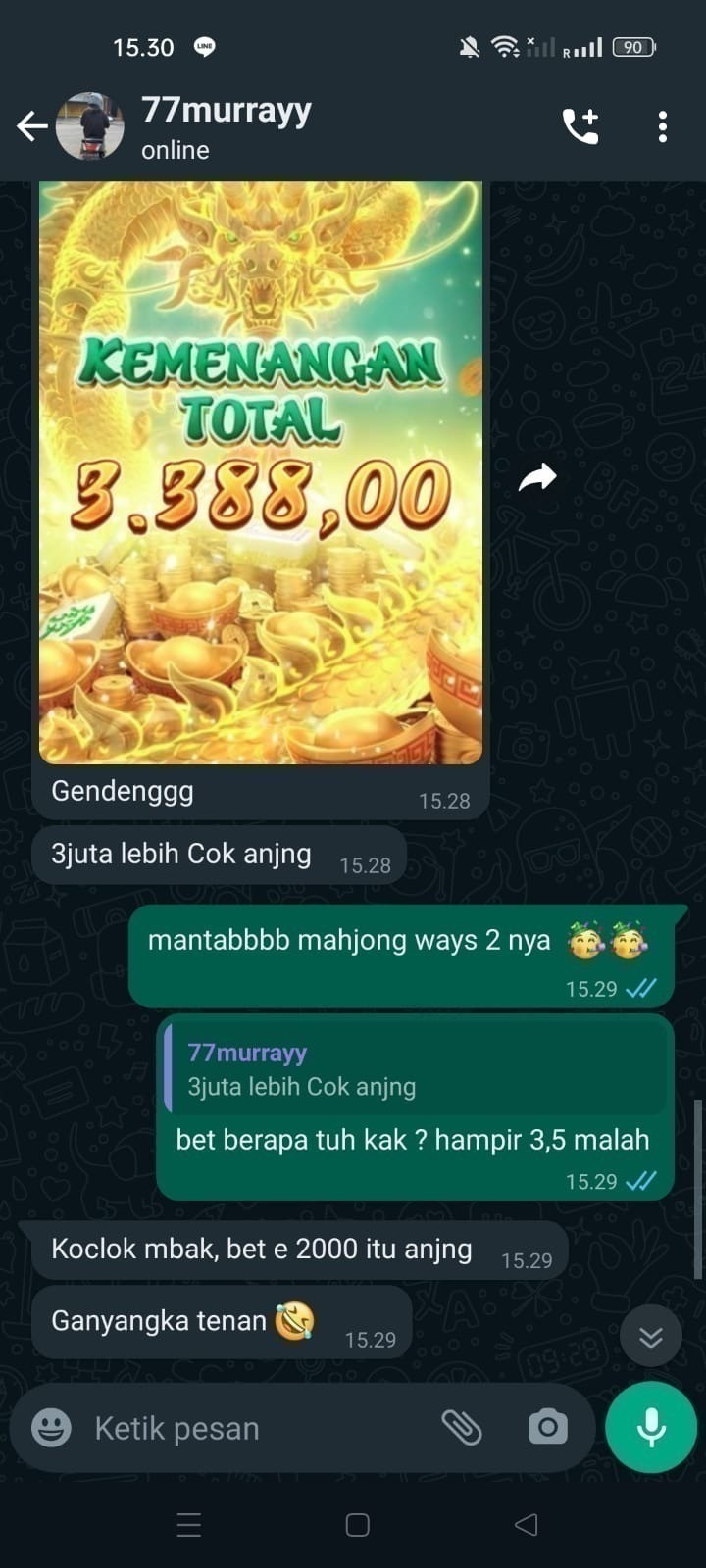Open the Kemenangan Total image

tap(261, 470)
